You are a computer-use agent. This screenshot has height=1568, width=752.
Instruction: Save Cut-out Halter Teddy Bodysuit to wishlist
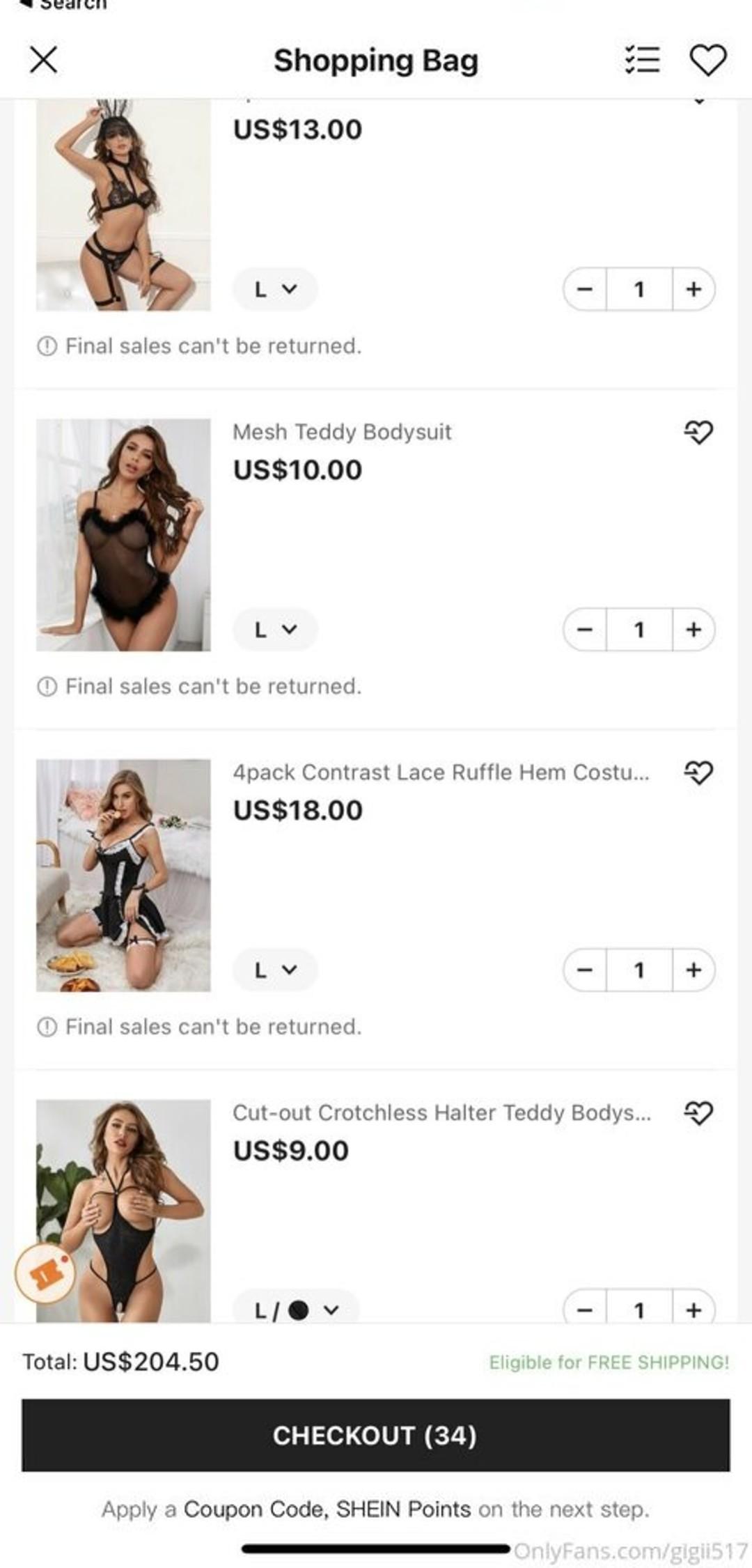698,1113
